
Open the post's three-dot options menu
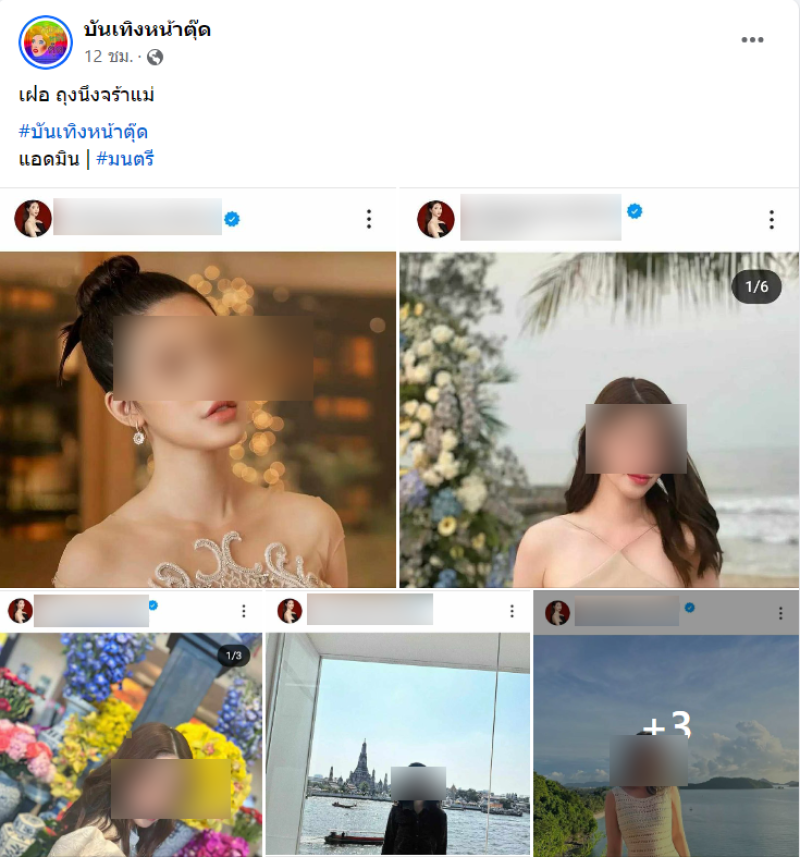point(752,40)
